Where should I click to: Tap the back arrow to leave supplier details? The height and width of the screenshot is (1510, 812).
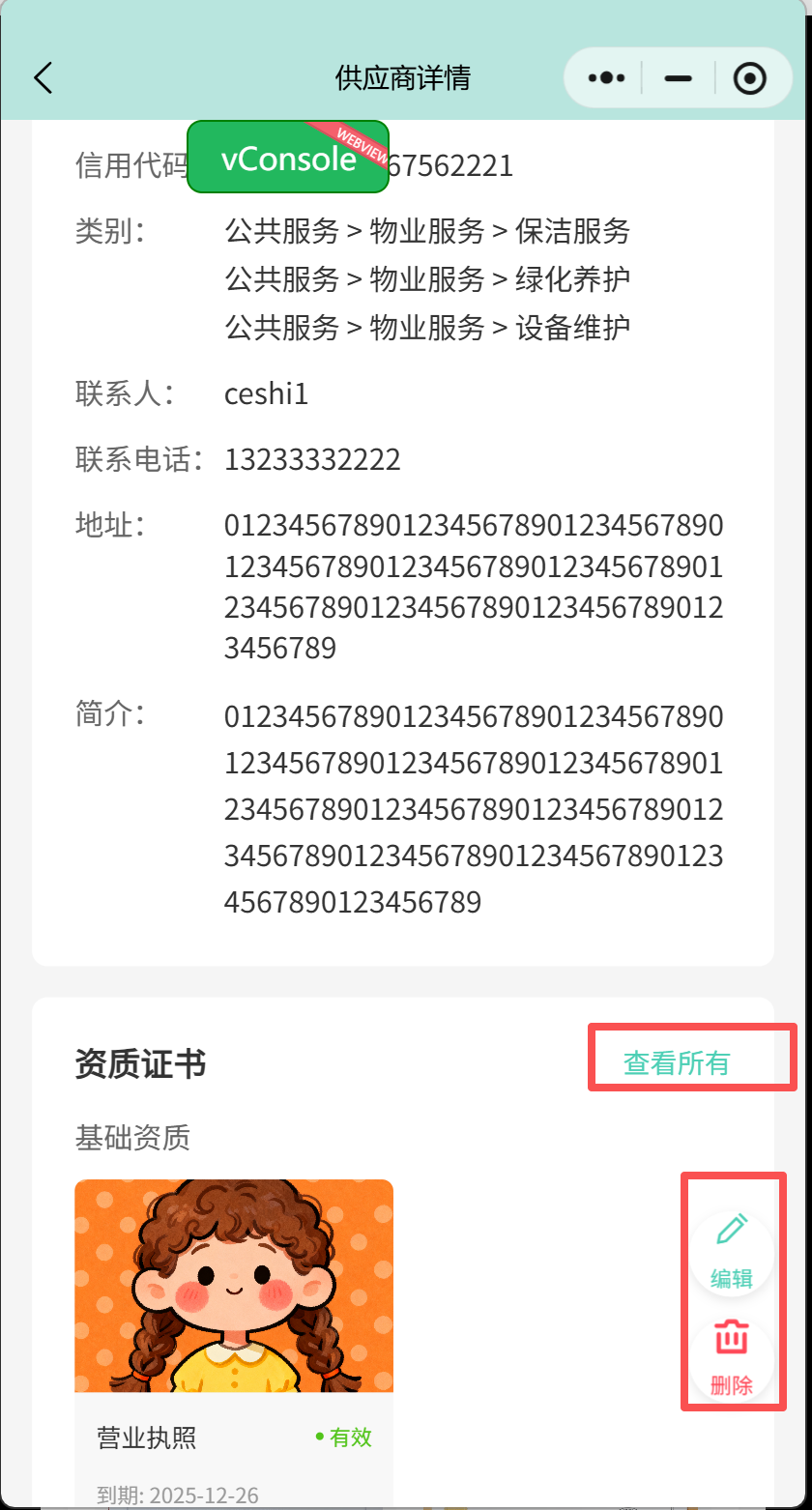(43, 77)
